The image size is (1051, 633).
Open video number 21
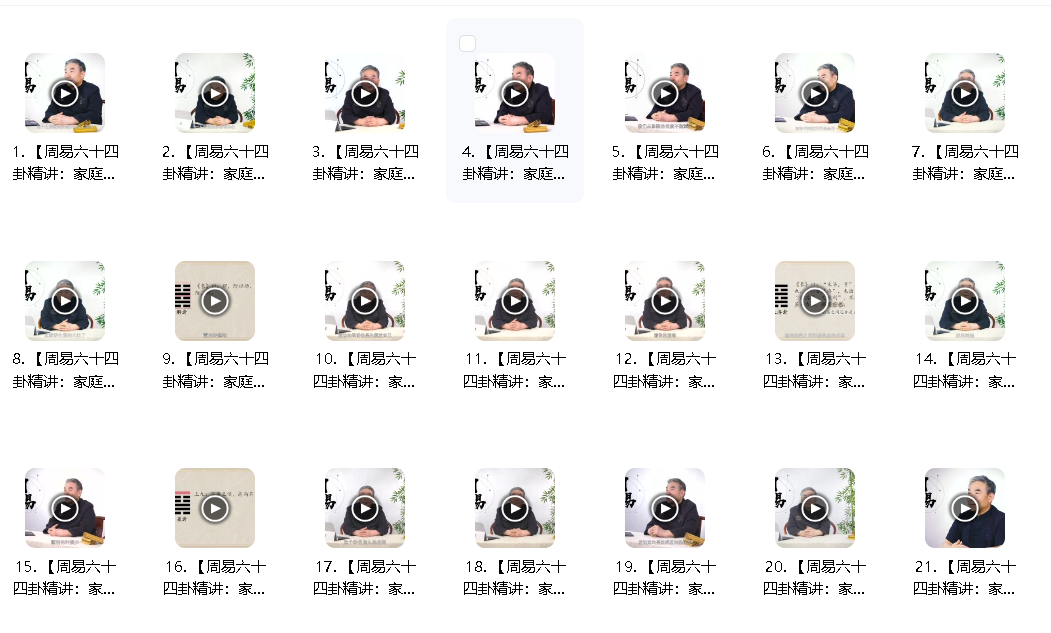[965, 508]
